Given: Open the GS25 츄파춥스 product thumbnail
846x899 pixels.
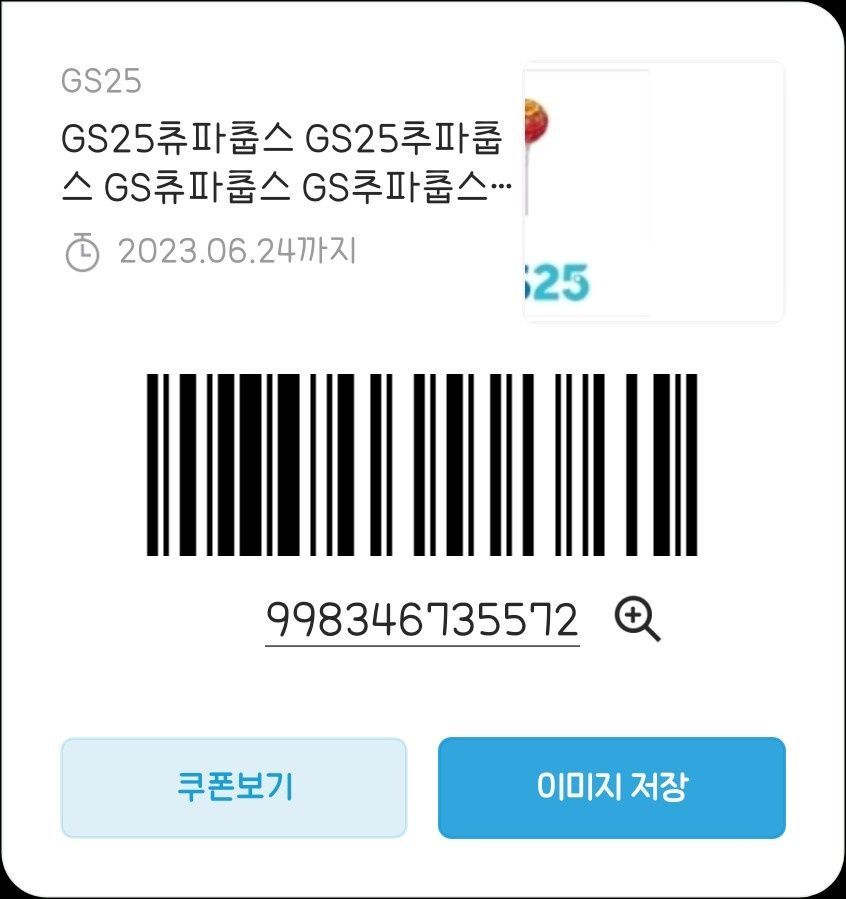Looking at the screenshot, I should [x=653, y=192].
